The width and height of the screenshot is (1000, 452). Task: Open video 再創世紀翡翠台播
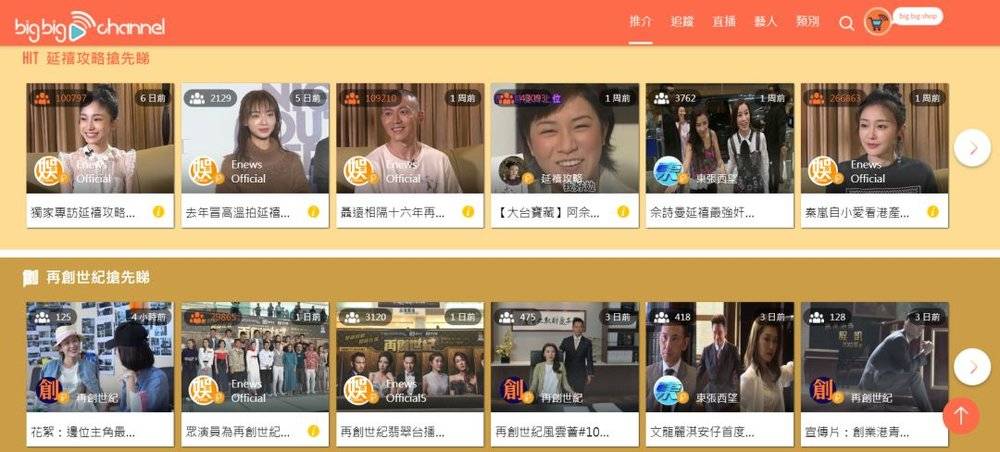tap(409, 358)
